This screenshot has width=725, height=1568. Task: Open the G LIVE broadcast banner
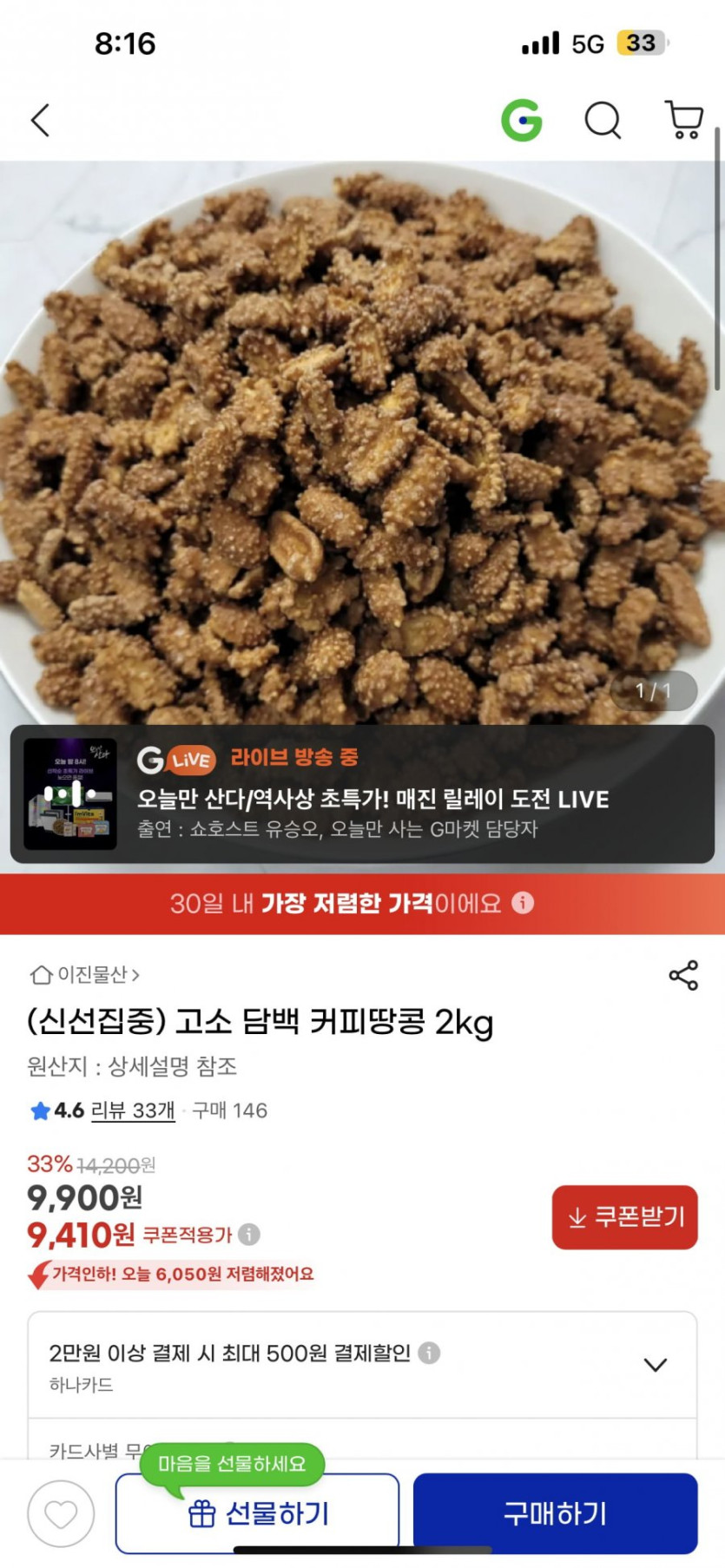[x=362, y=794]
